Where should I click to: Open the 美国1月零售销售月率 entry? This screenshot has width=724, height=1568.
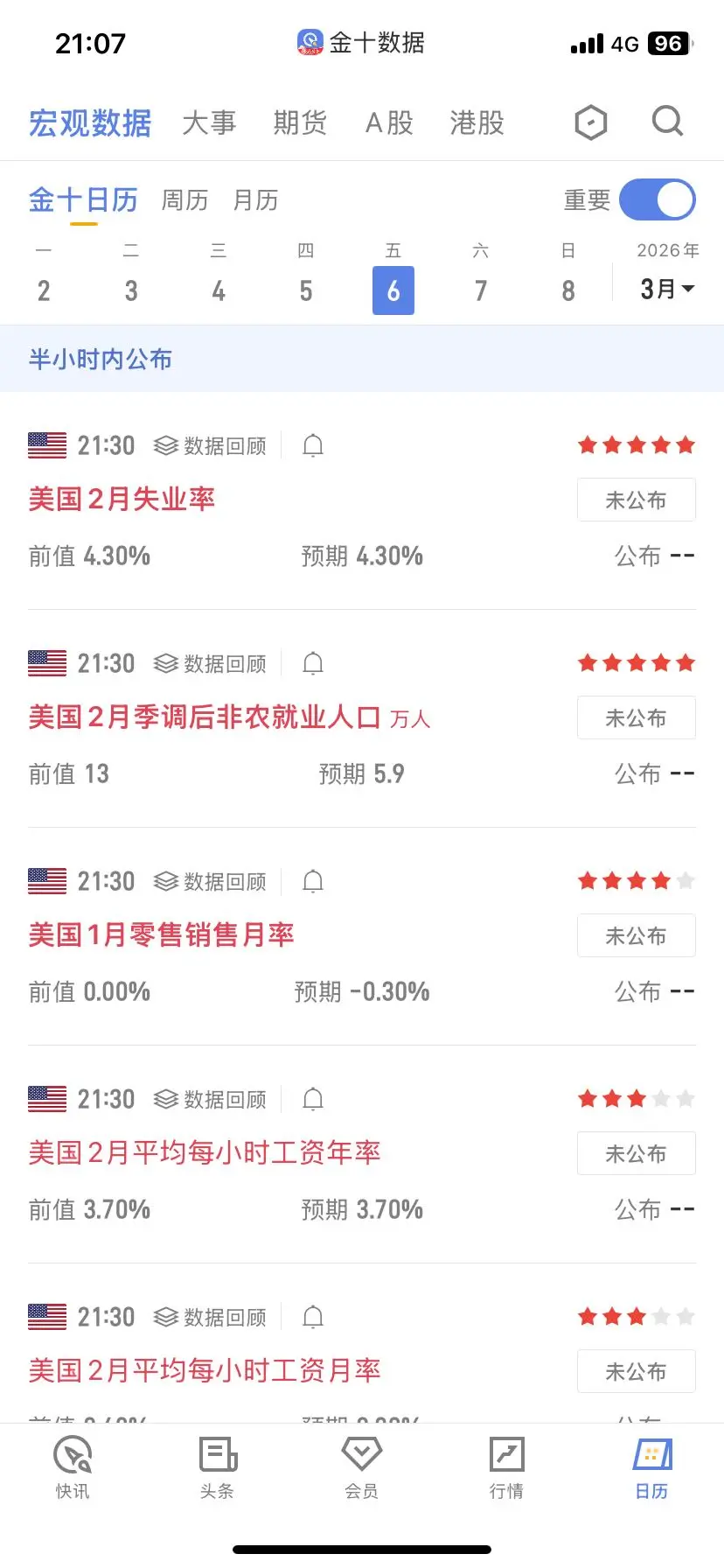161,934
